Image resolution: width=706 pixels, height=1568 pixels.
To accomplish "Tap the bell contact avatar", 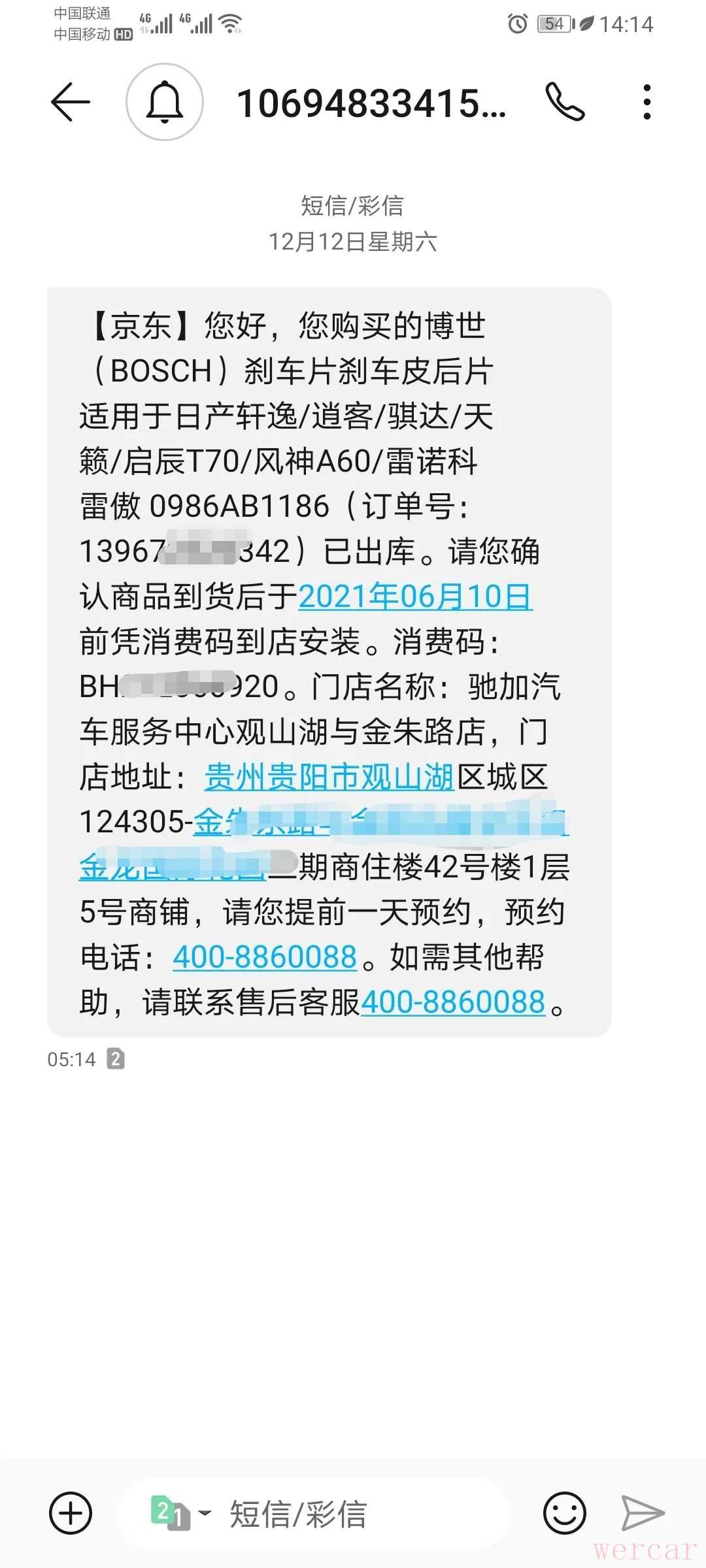I will click(165, 102).
